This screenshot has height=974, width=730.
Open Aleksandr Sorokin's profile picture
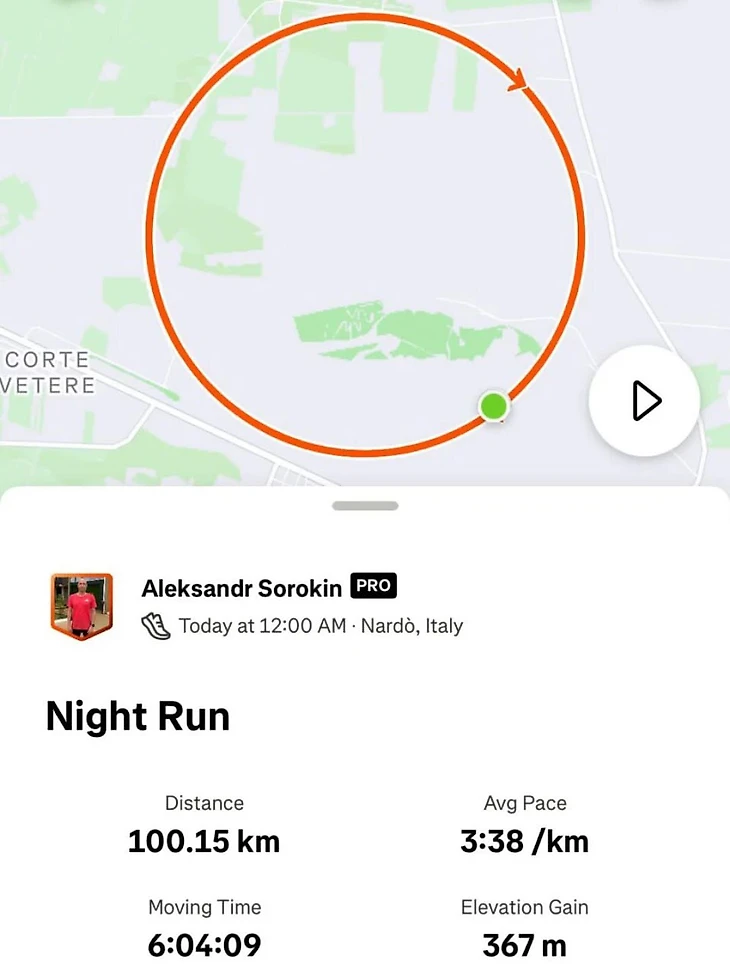tap(81, 605)
